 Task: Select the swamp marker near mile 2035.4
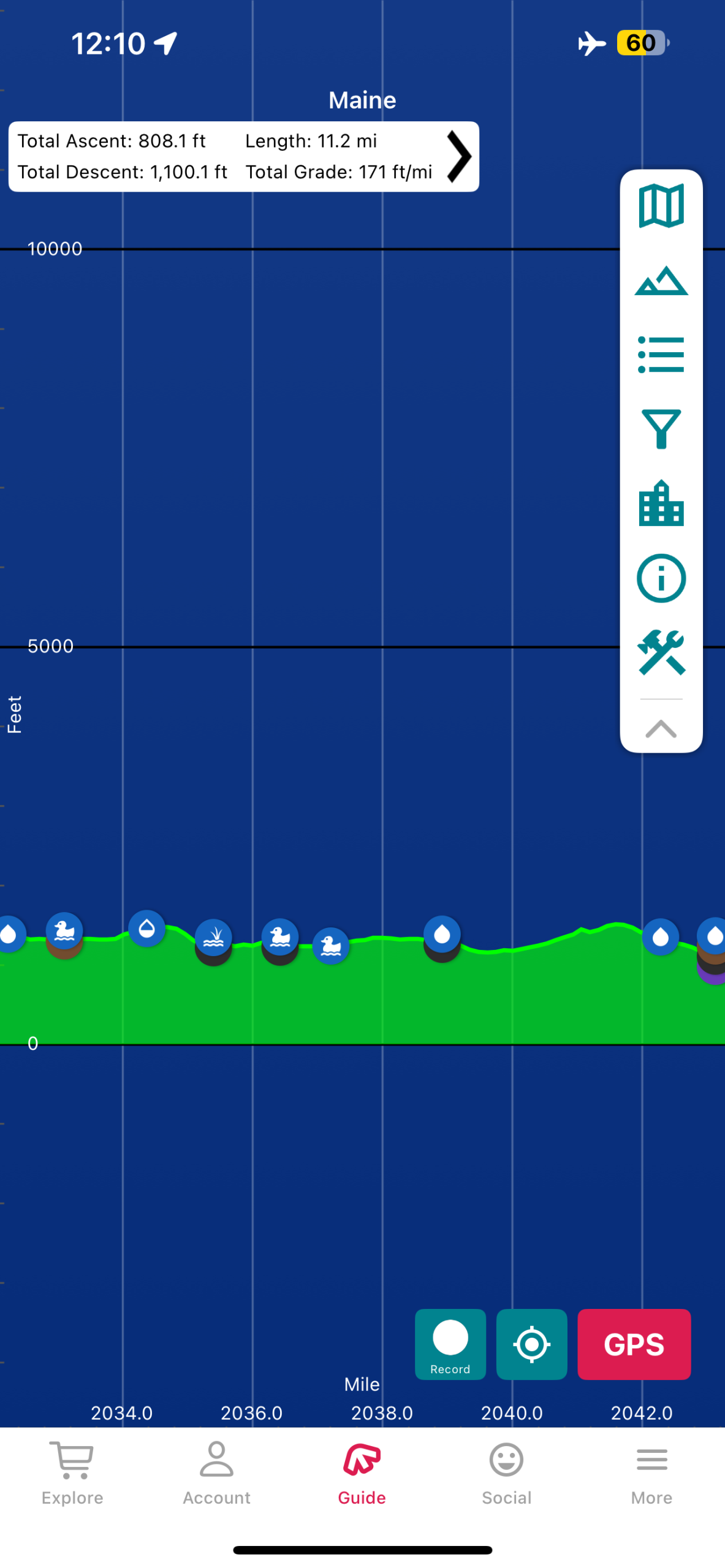click(x=213, y=937)
